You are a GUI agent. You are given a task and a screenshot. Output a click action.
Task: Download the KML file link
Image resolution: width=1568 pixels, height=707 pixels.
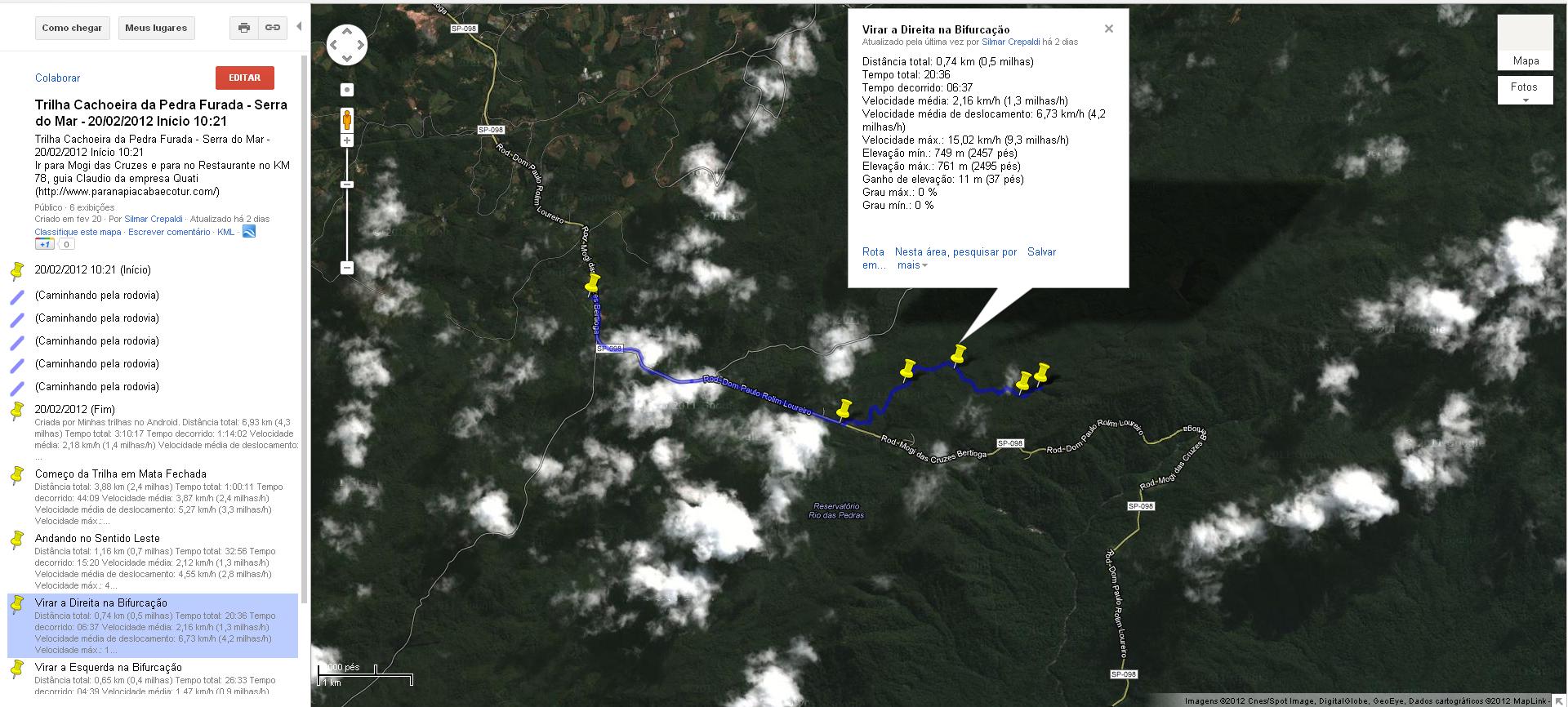(225, 232)
